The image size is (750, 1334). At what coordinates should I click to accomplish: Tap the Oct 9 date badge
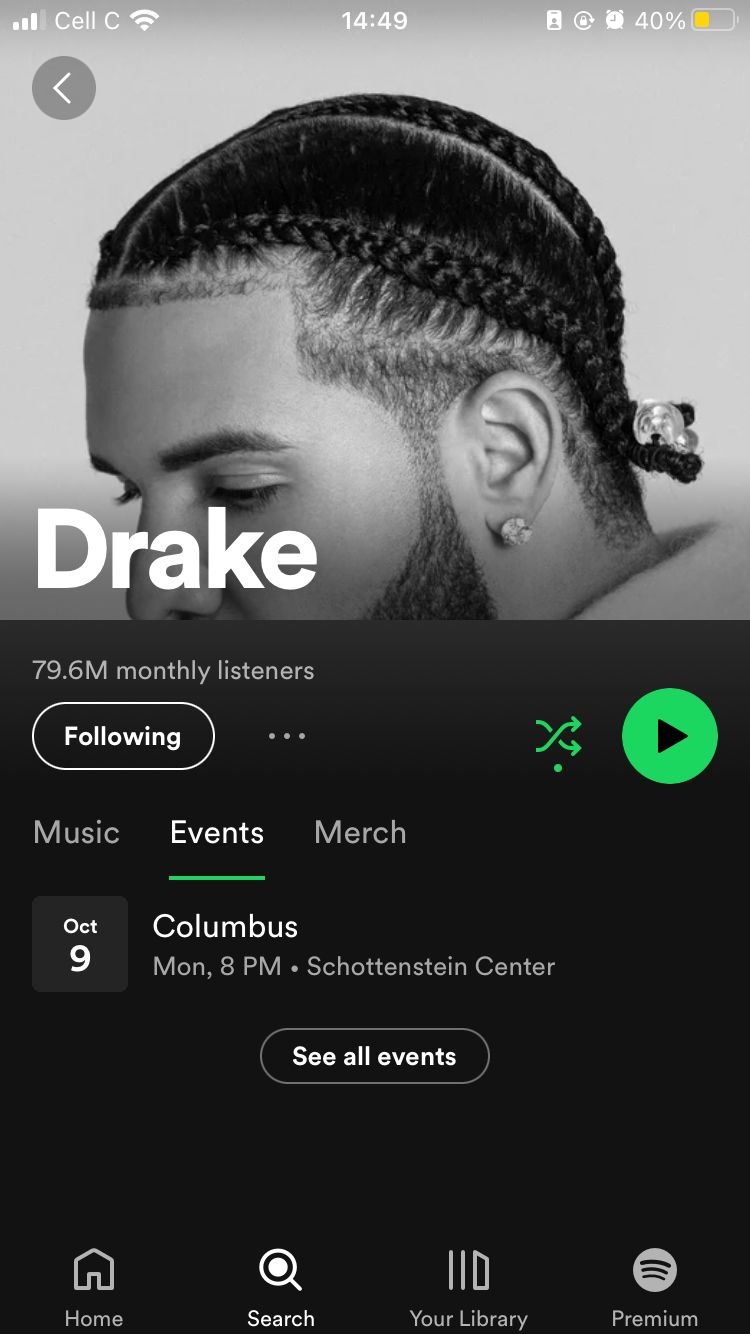coord(80,944)
